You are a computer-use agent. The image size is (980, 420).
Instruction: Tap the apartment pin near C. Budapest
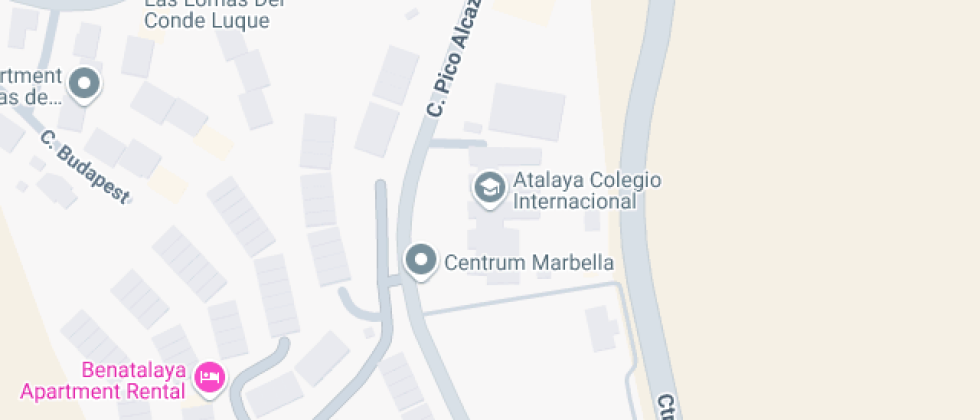[x=85, y=83]
